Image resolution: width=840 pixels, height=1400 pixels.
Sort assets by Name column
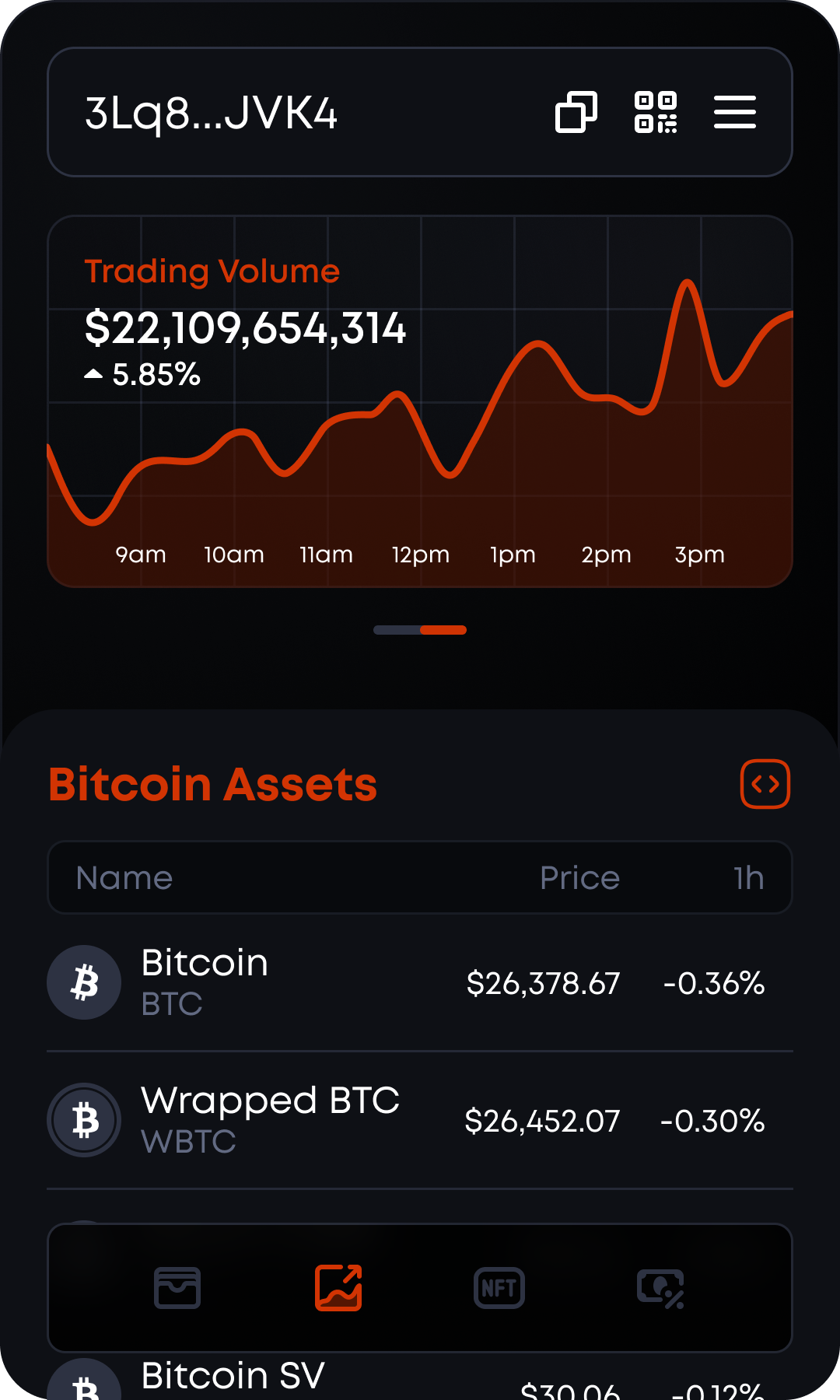click(124, 877)
